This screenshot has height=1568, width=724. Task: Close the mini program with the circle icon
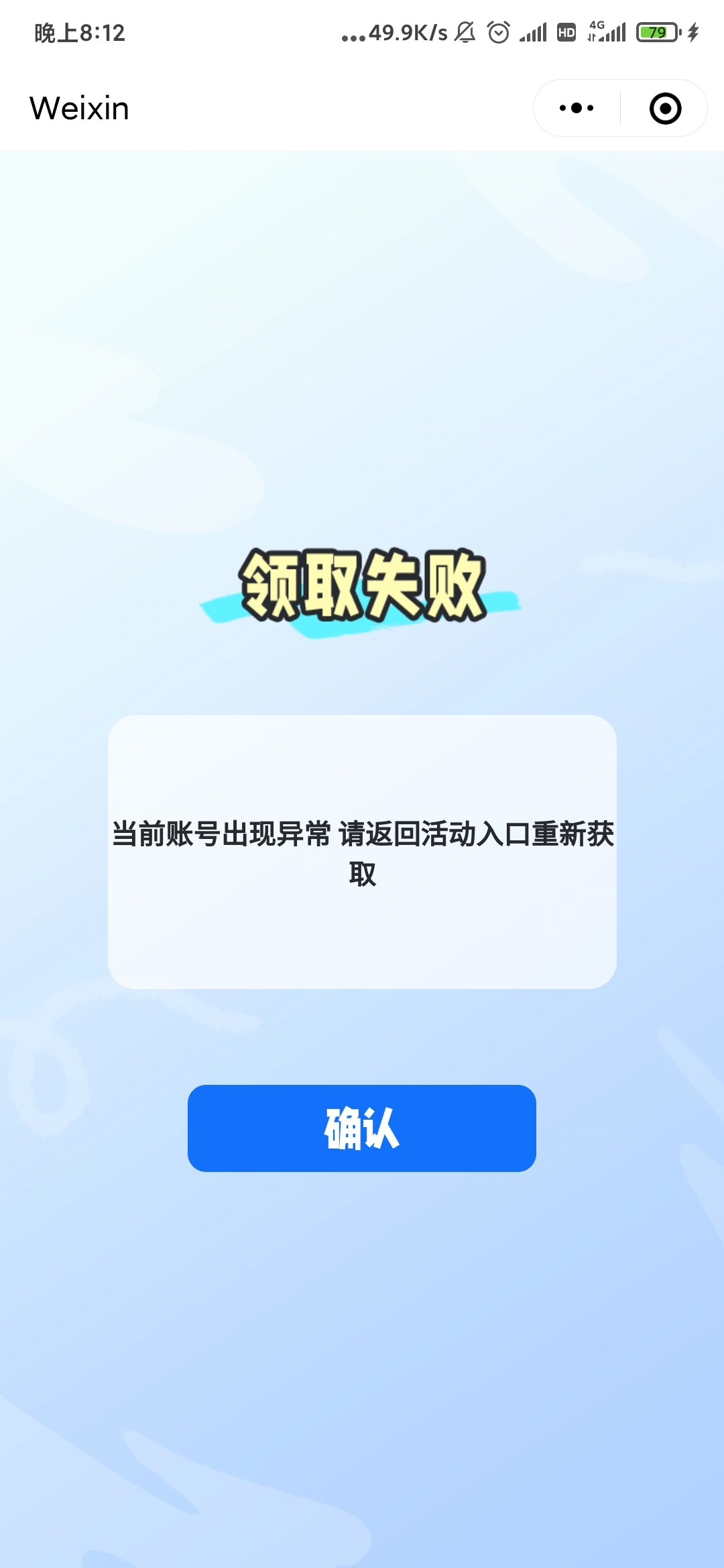665,108
